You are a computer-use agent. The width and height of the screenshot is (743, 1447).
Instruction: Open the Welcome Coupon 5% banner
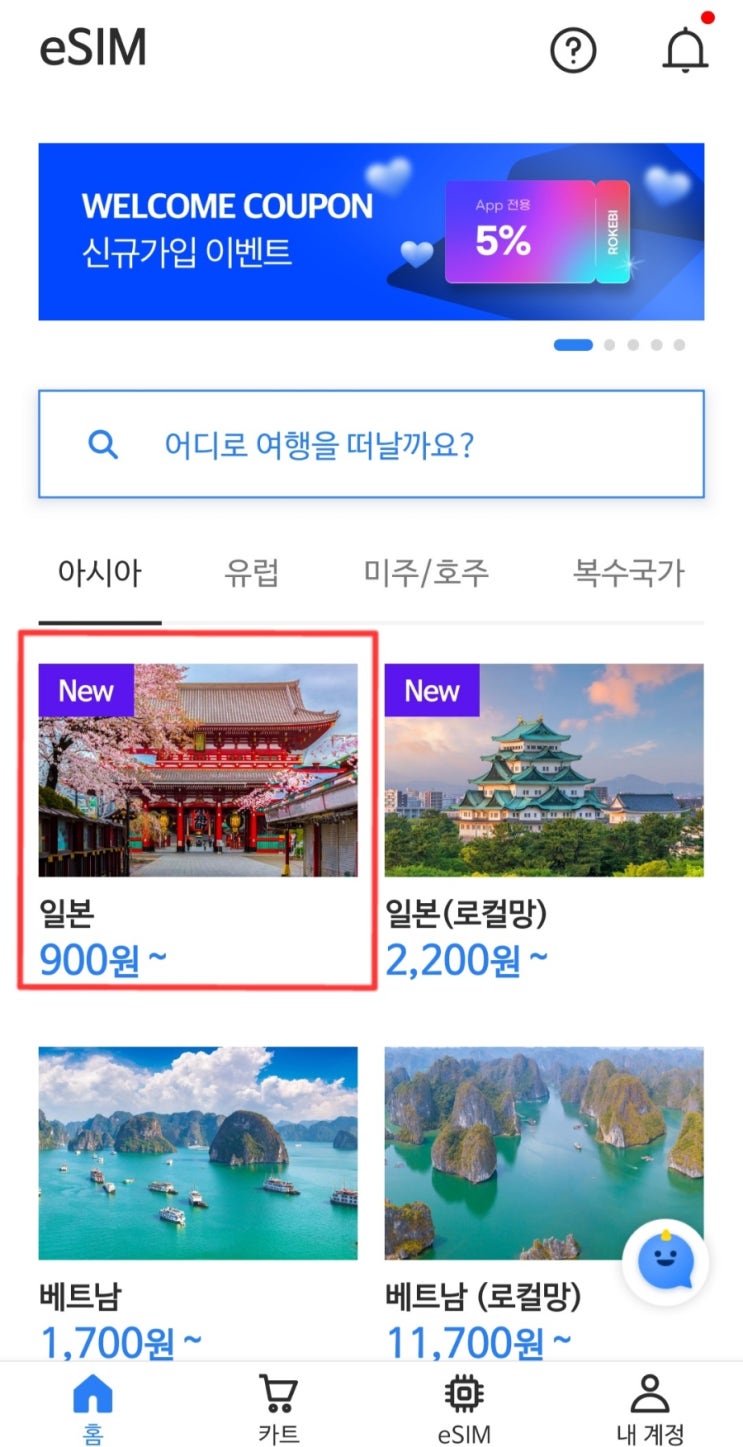tap(371, 231)
